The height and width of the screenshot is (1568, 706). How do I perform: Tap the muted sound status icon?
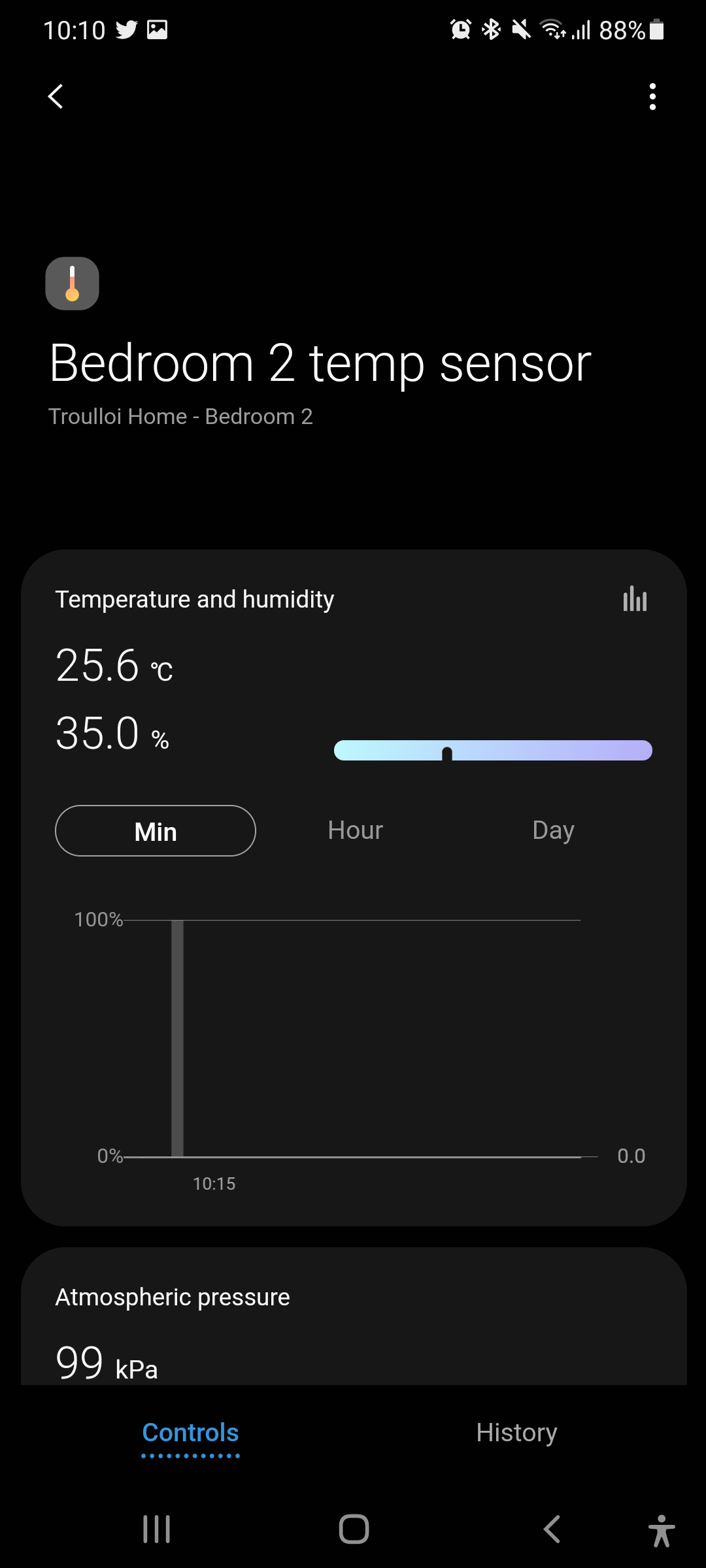tap(520, 29)
